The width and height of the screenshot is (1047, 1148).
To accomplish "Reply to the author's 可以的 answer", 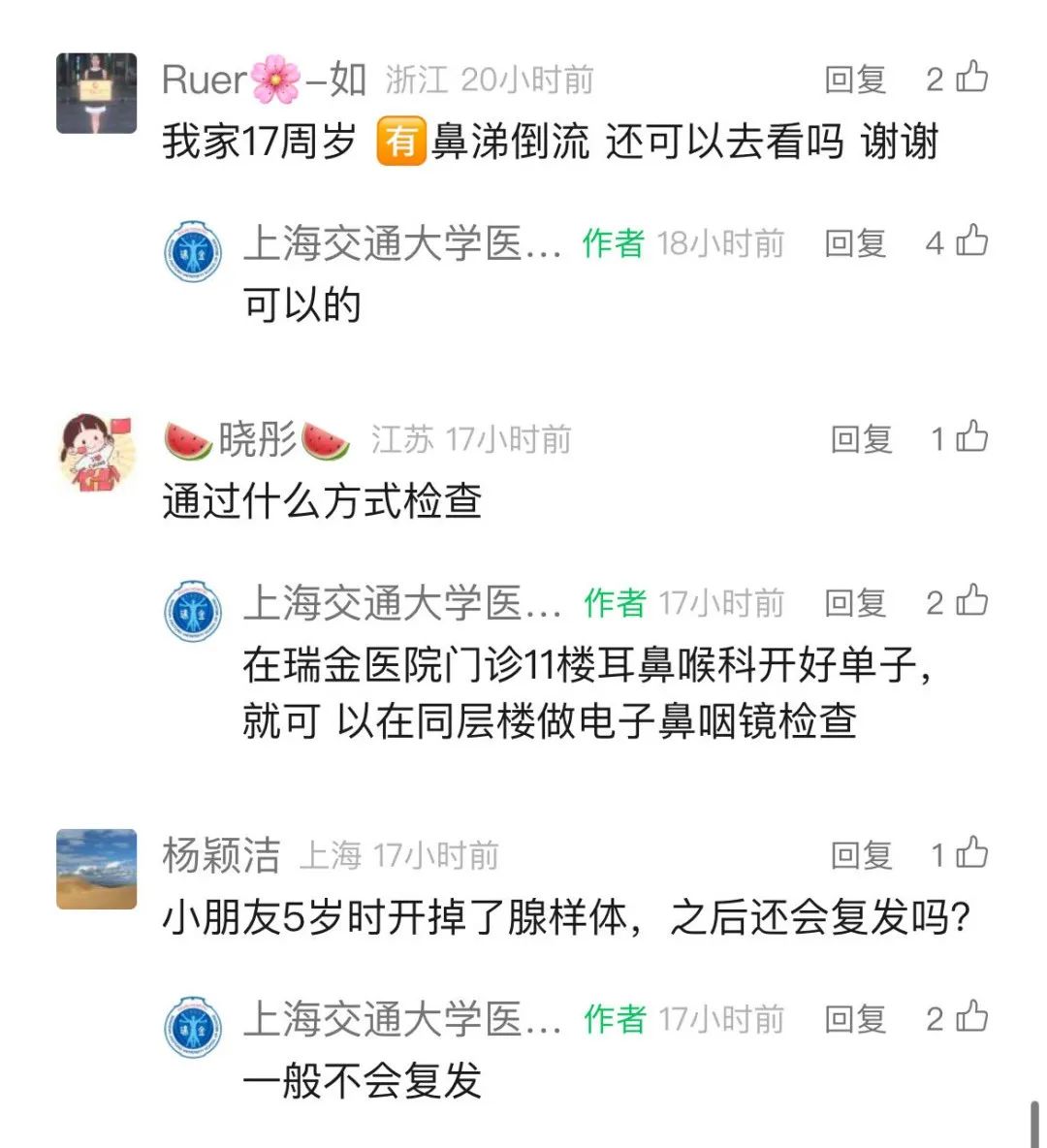I will [855, 243].
